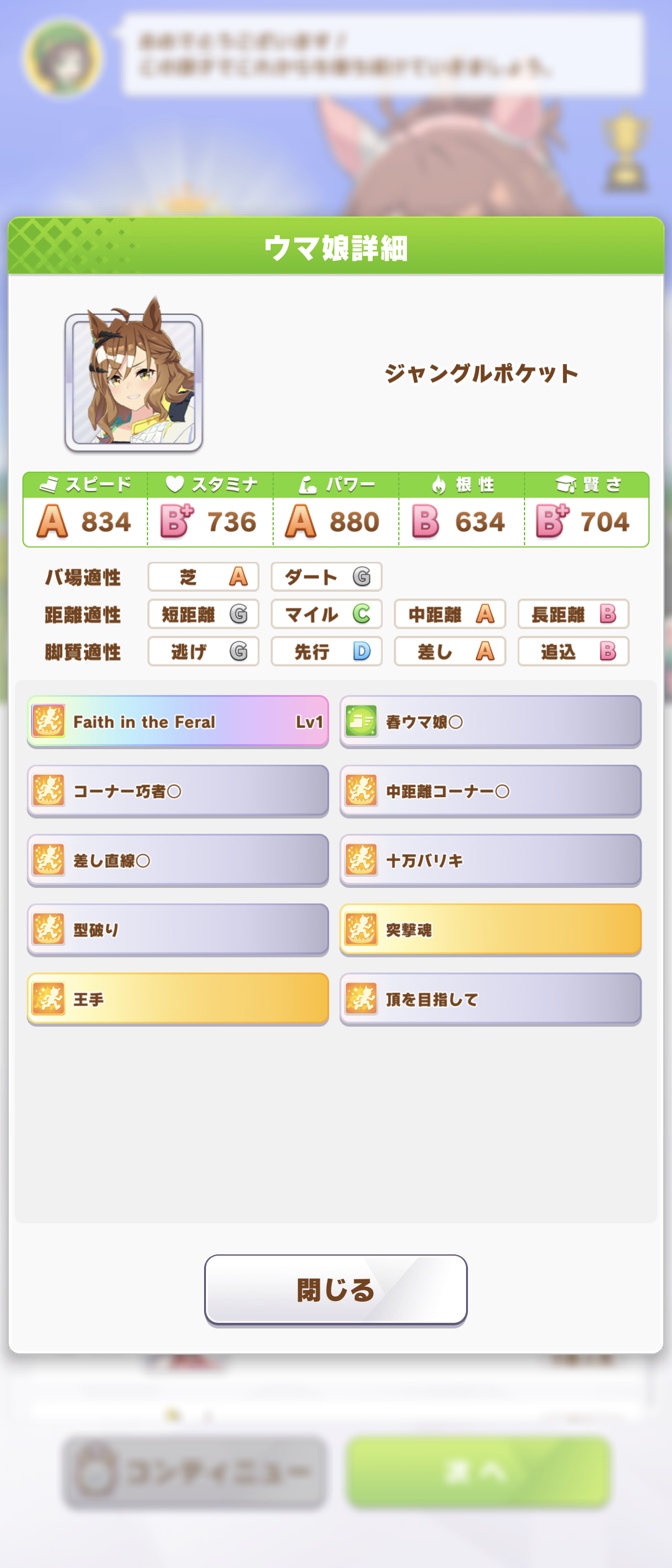The image size is (672, 1568).
Task: Open the gold 突撃魂 skill
Action: (x=490, y=930)
